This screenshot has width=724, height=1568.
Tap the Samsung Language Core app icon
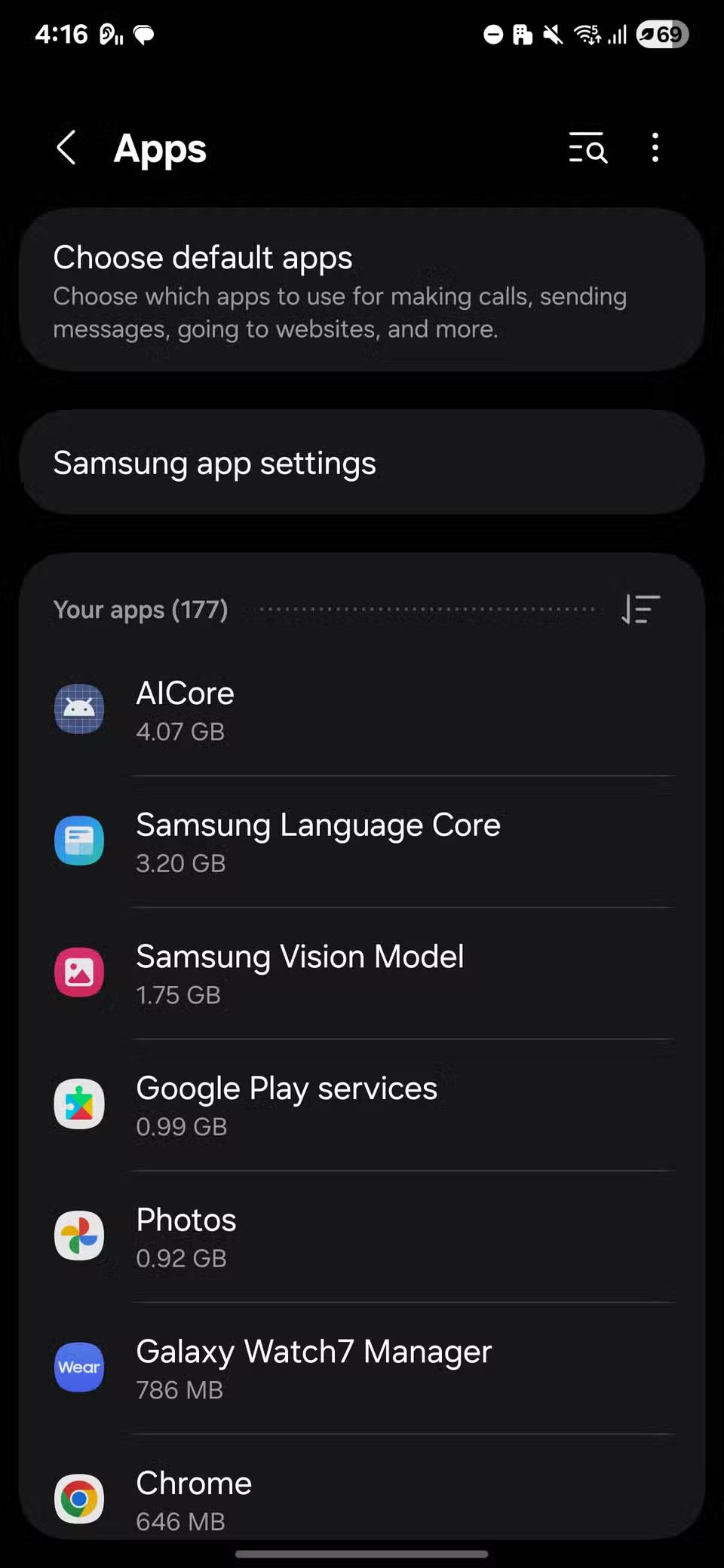[x=78, y=840]
